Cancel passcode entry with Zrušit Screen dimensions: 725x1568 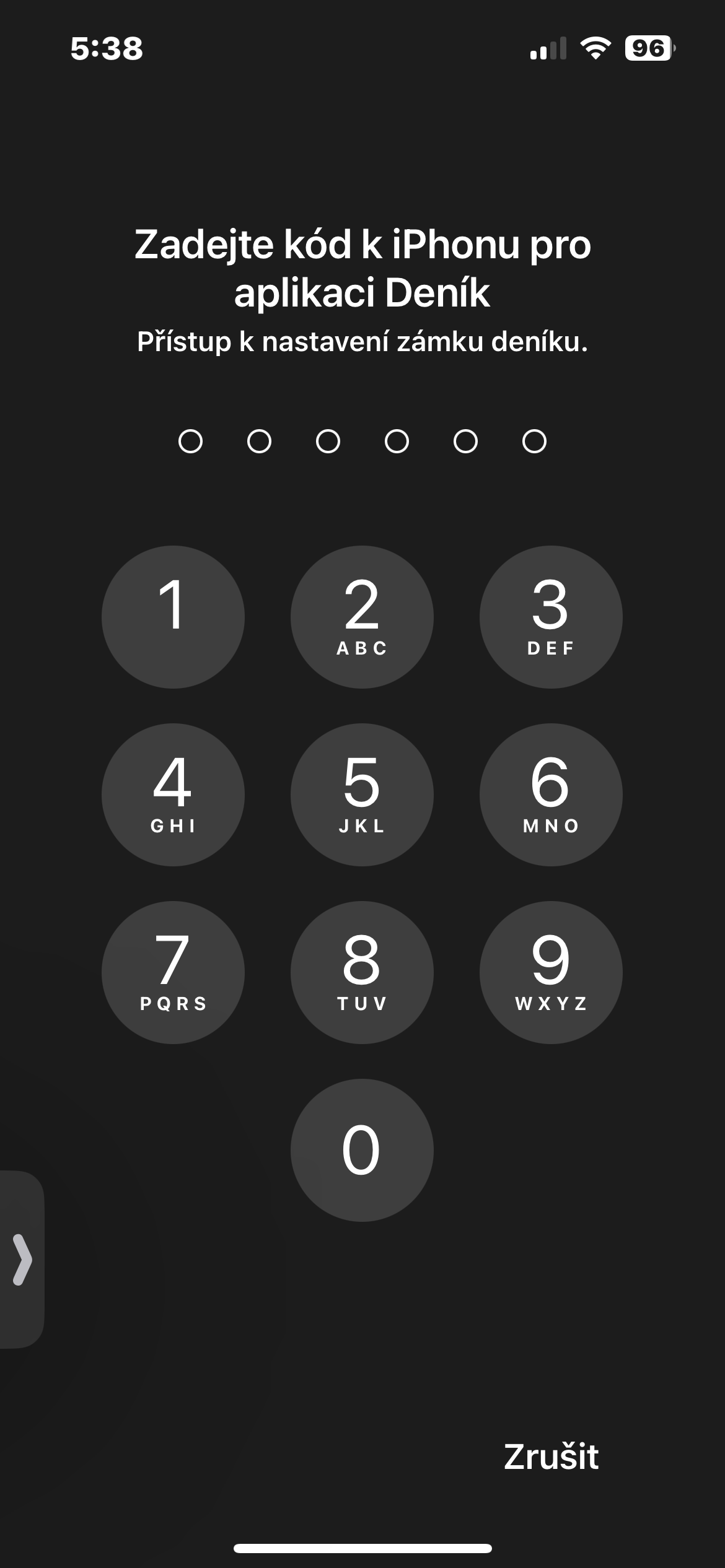point(551,1456)
